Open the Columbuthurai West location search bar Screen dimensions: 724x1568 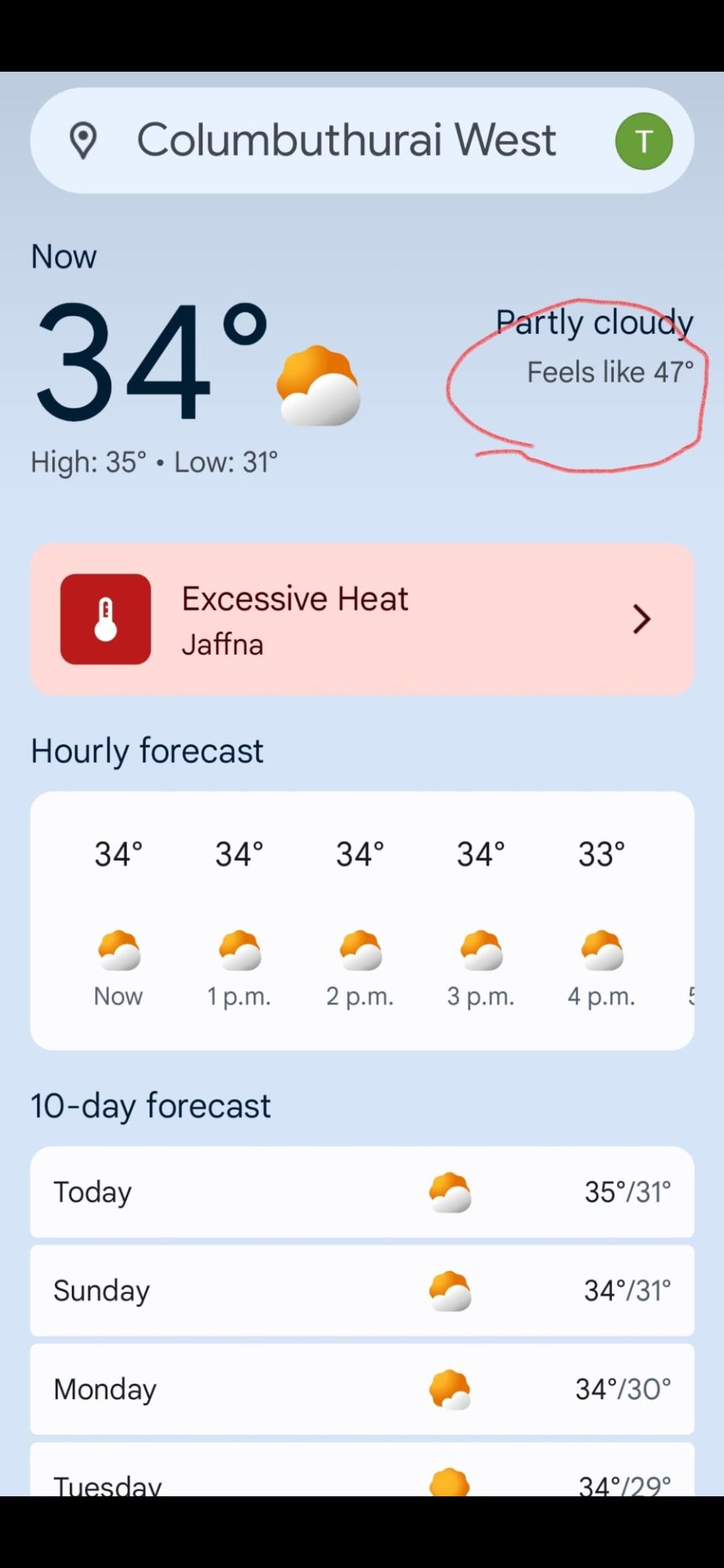click(x=345, y=141)
